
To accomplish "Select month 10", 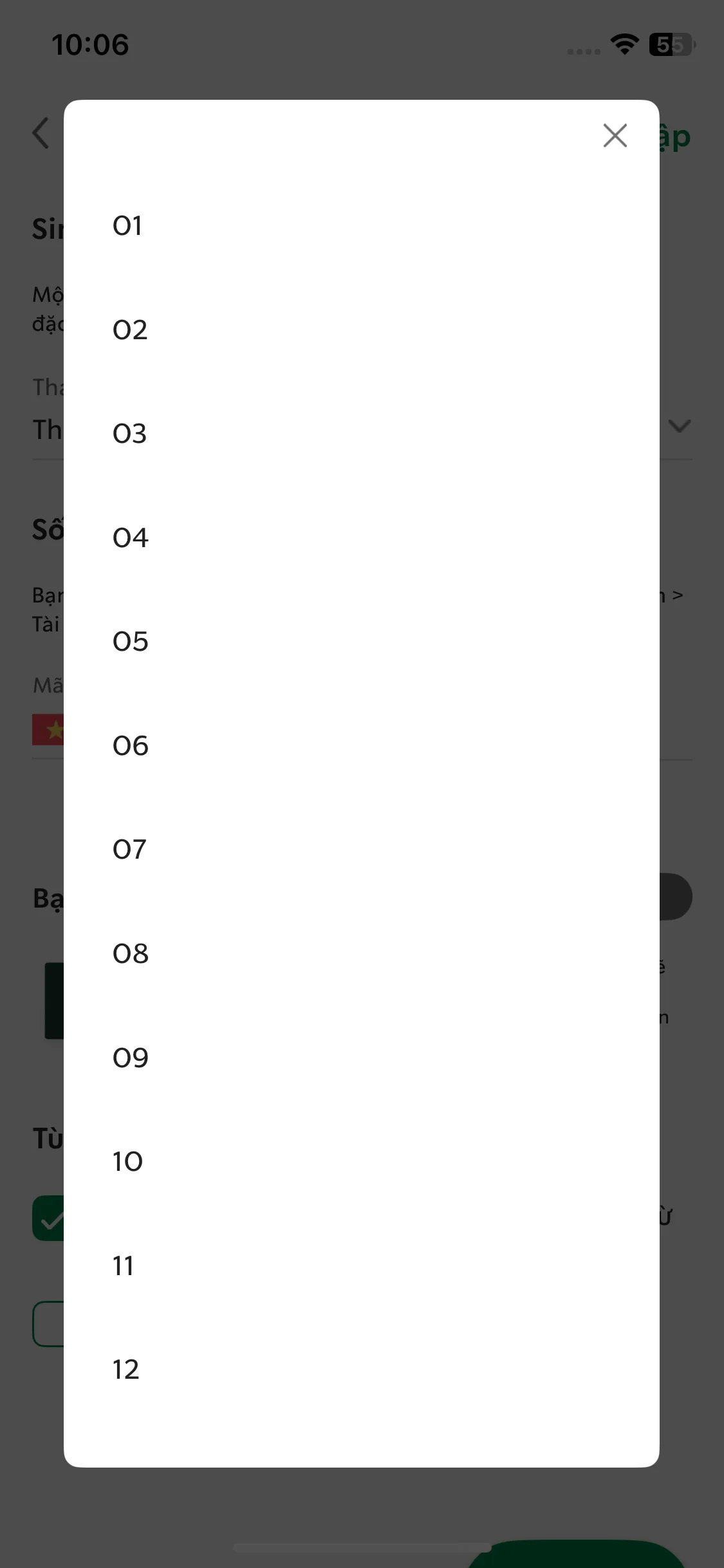I will coord(127,1162).
